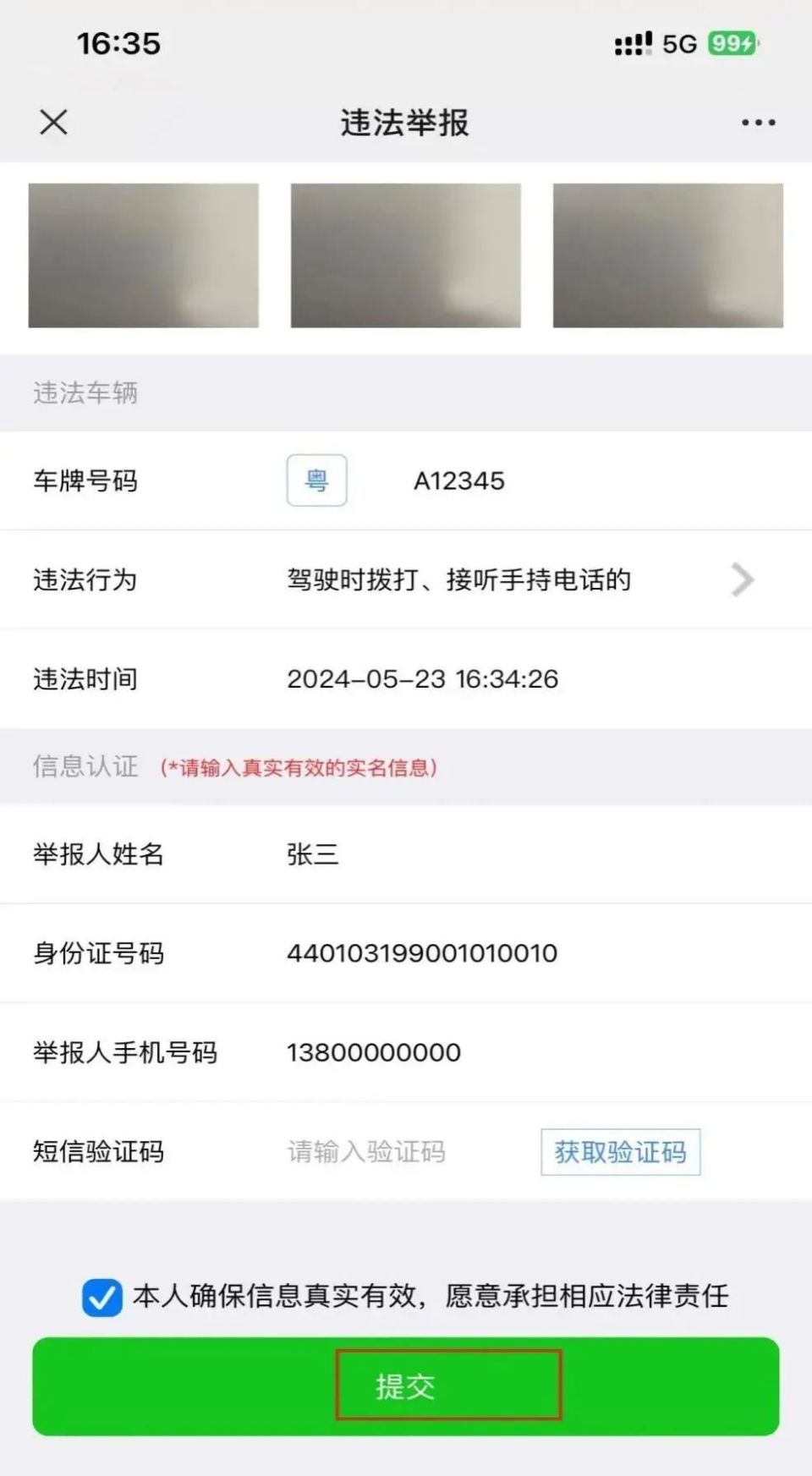
Task: Request an SMS code via 获取验证码
Action: [x=621, y=1152]
